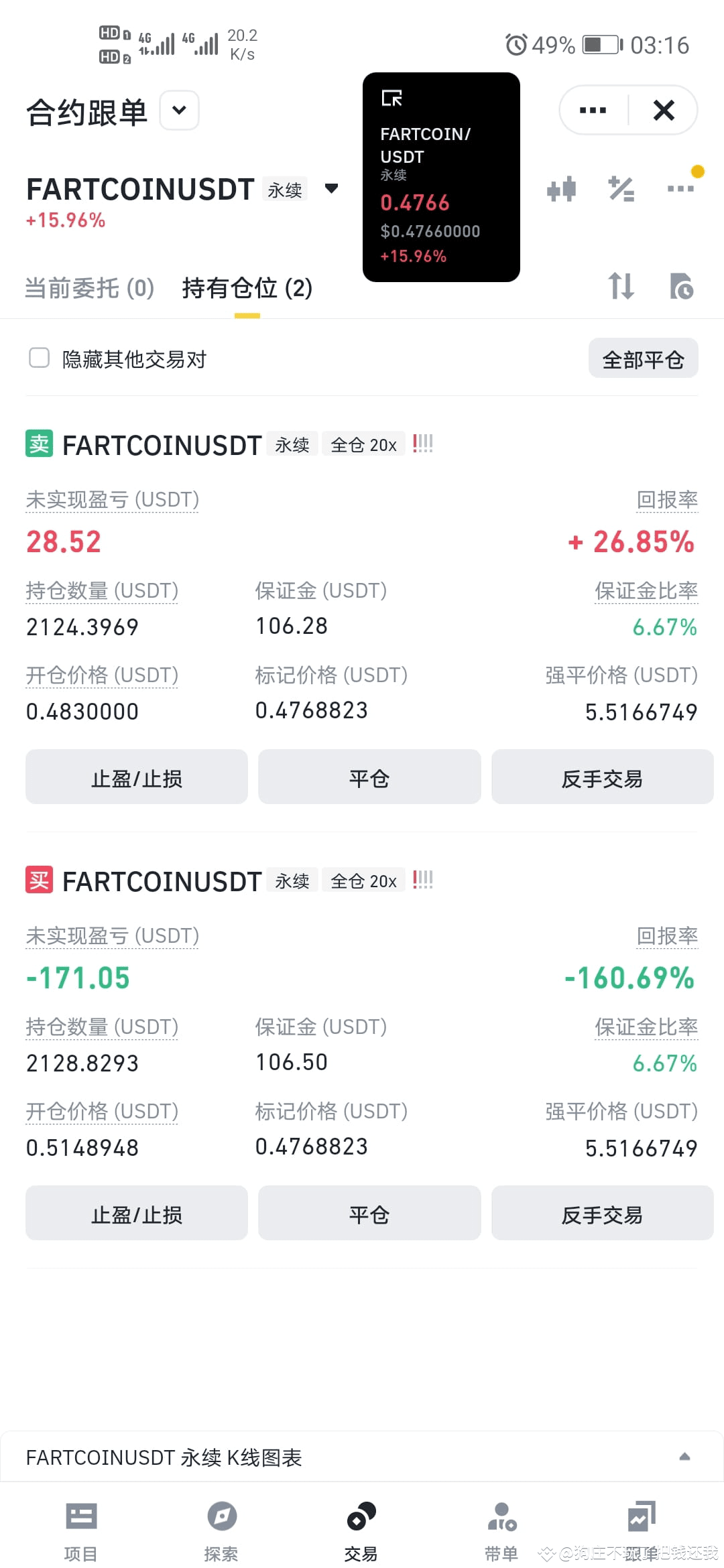Click 平仓 on the buy position
Screen dimensions: 724x1568
pyautogui.click(x=369, y=1213)
